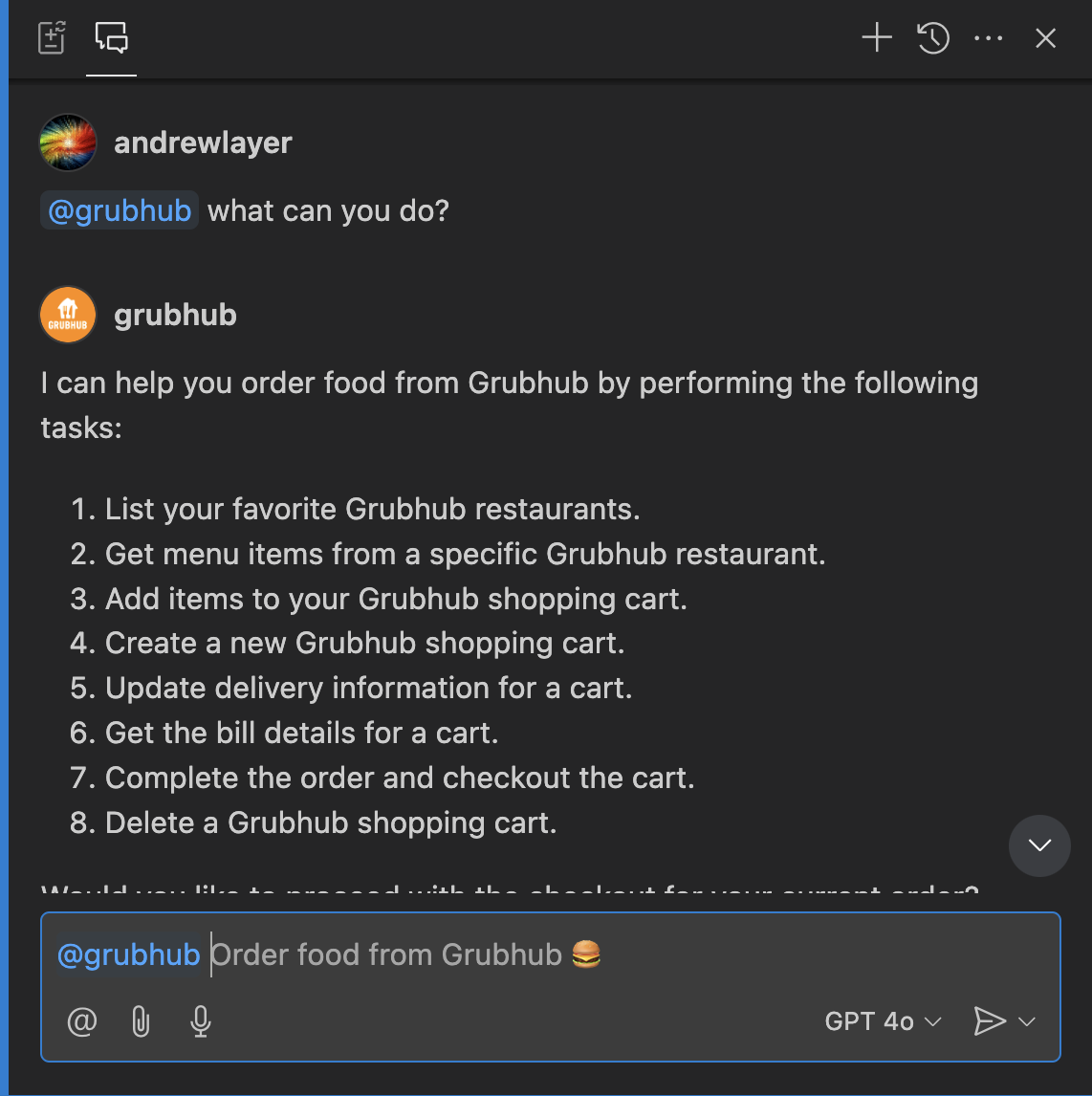Expand the send options chevron
Image resolution: width=1092 pixels, height=1096 pixels.
(x=1027, y=1021)
